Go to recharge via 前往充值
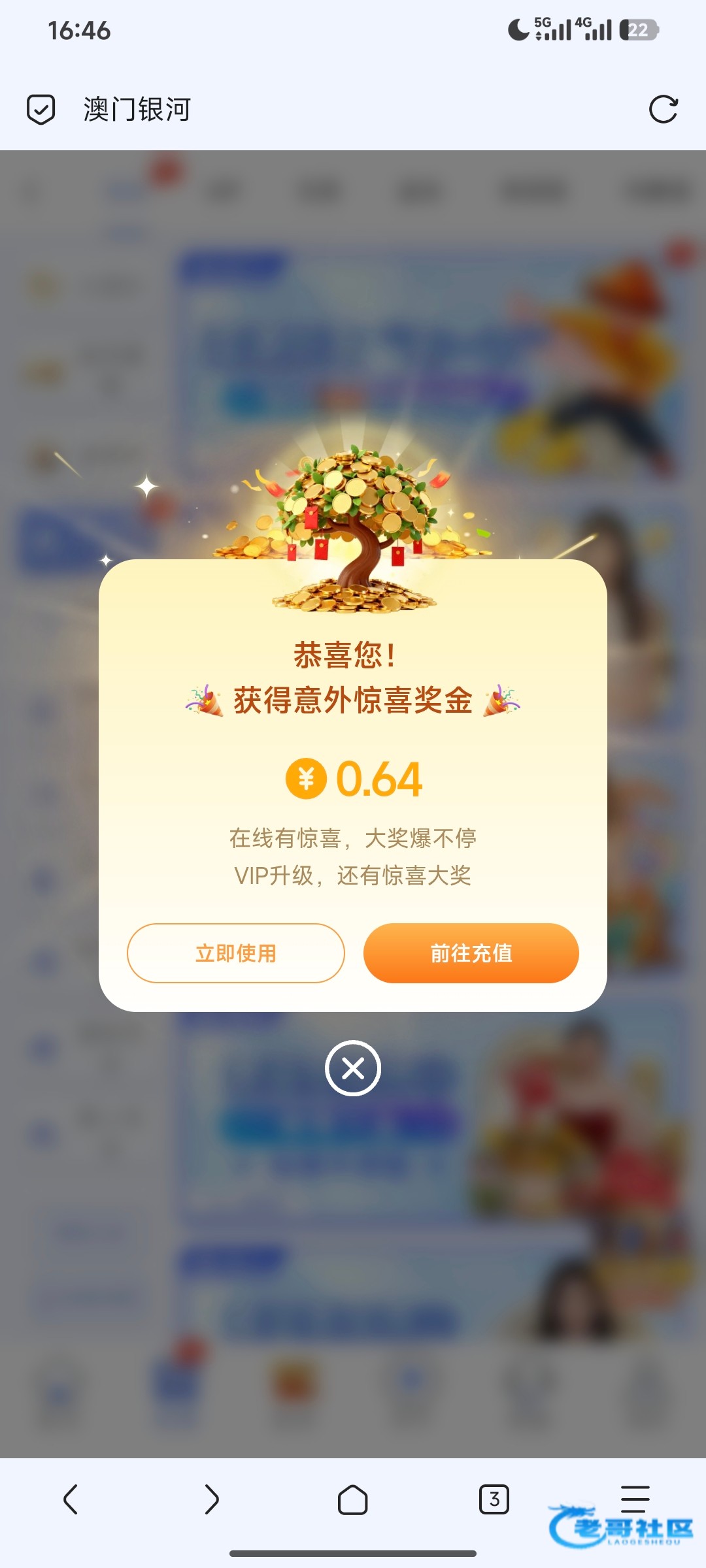 click(471, 953)
